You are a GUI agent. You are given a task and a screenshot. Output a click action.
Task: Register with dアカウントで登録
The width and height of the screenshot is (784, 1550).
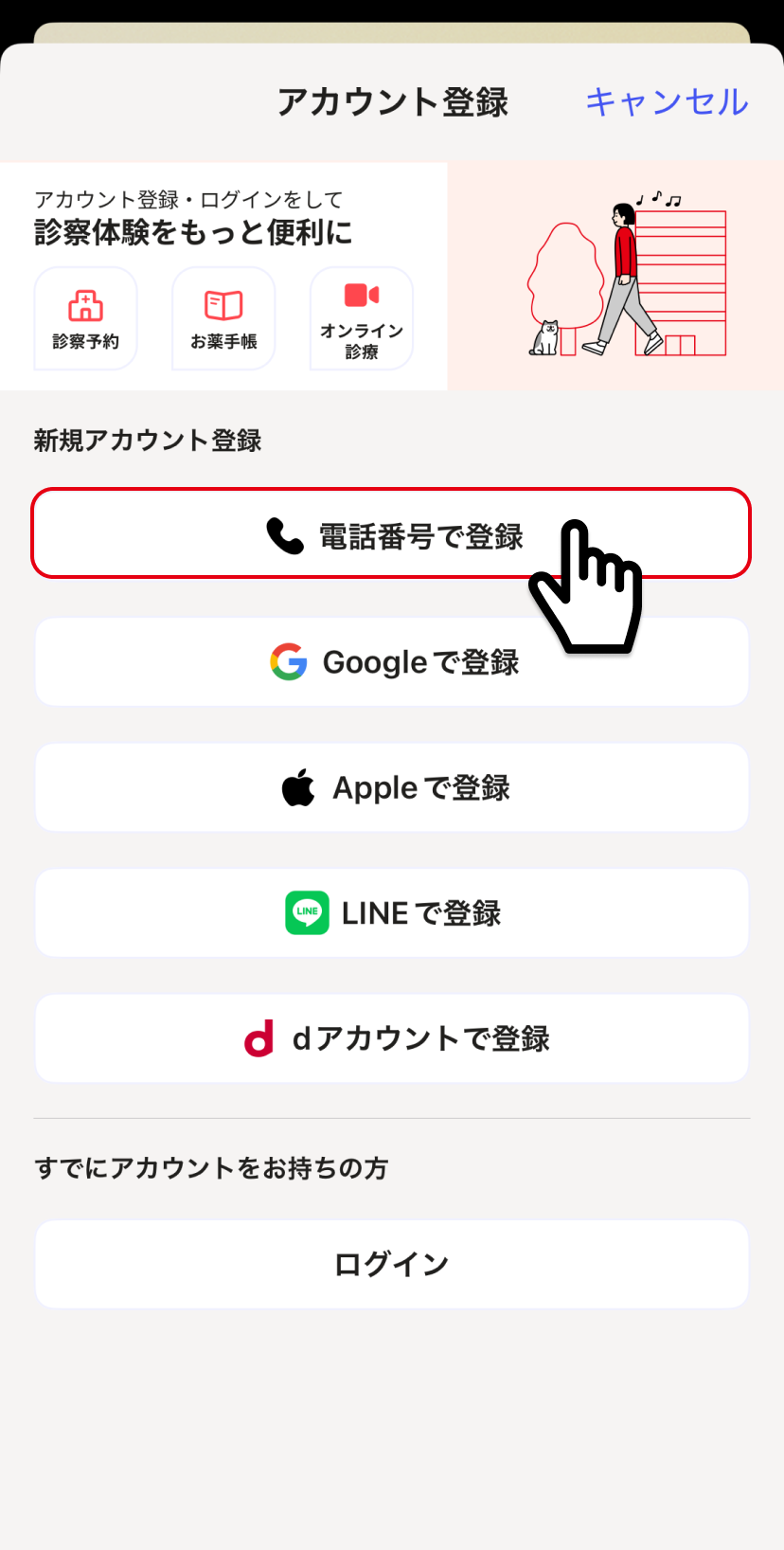(391, 1038)
